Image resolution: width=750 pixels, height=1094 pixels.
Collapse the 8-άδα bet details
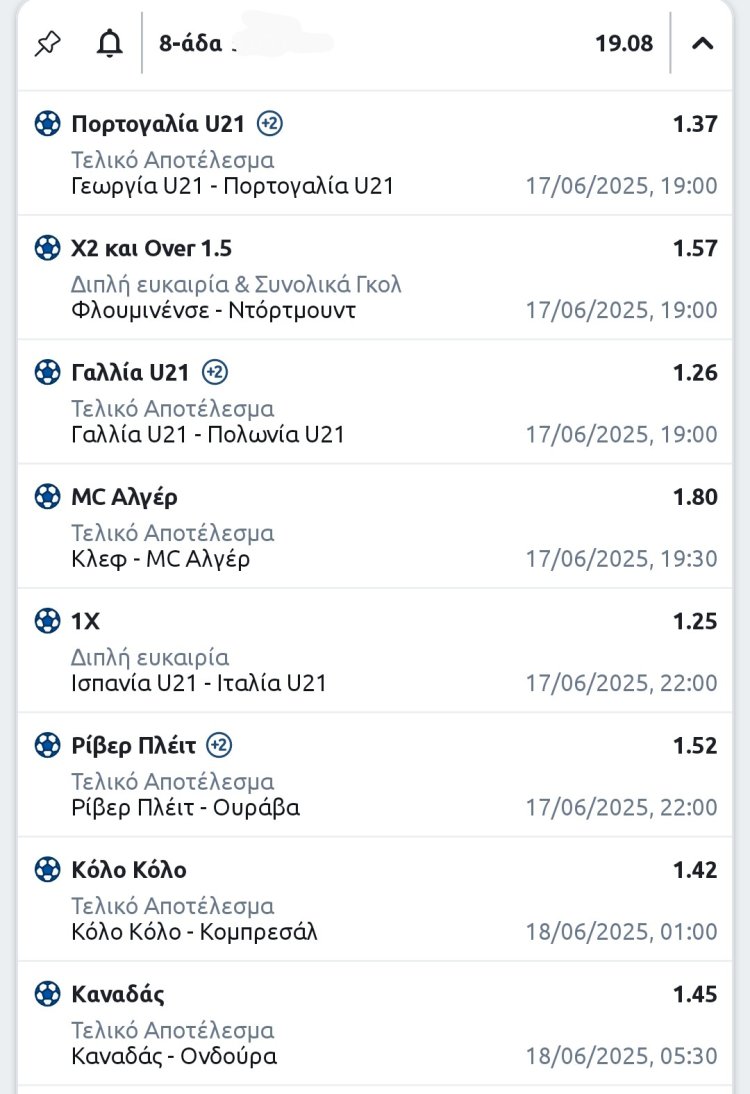pyautogui.click(x=703, y=43)
